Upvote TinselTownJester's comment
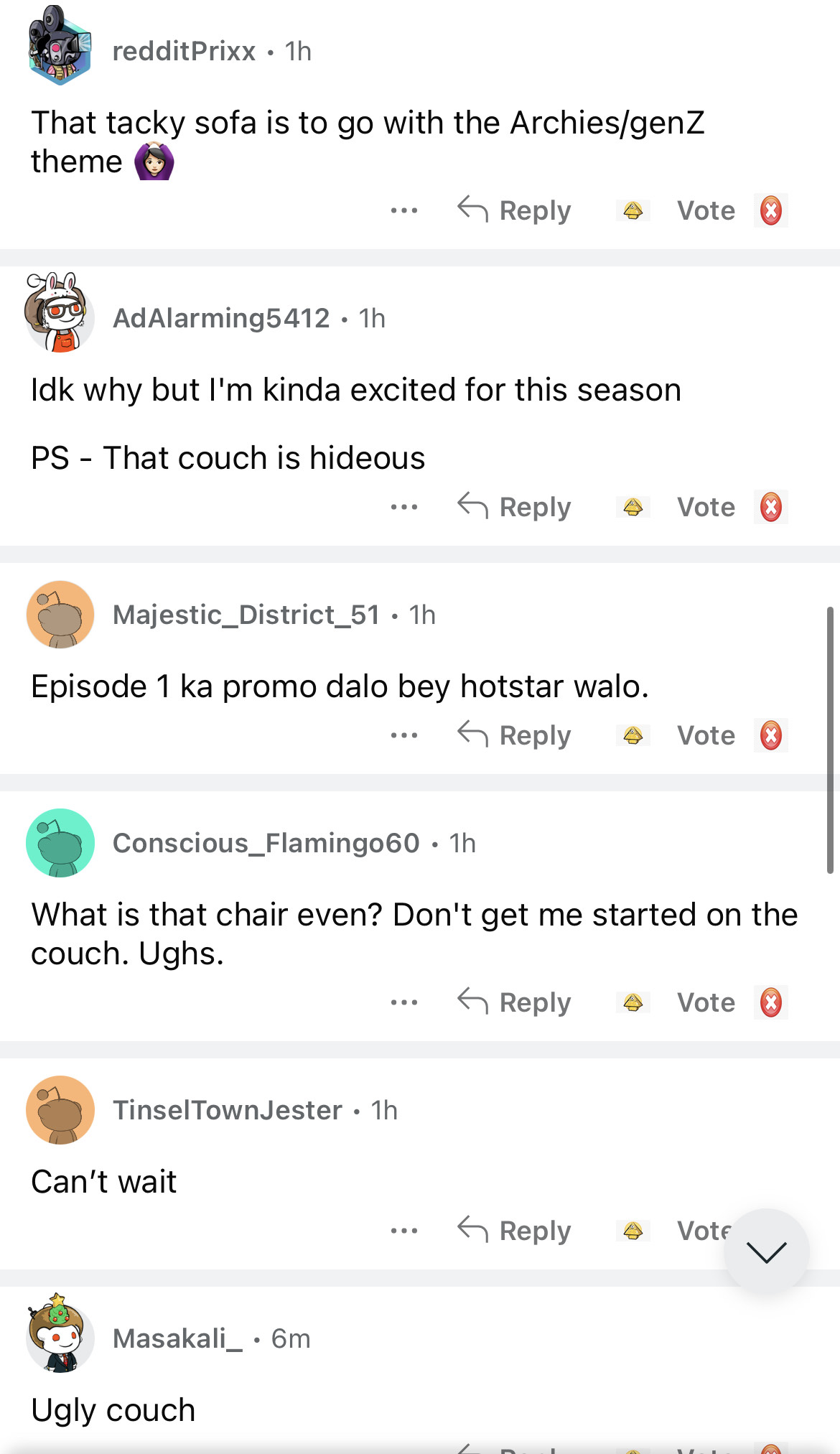 [633, 1231]
